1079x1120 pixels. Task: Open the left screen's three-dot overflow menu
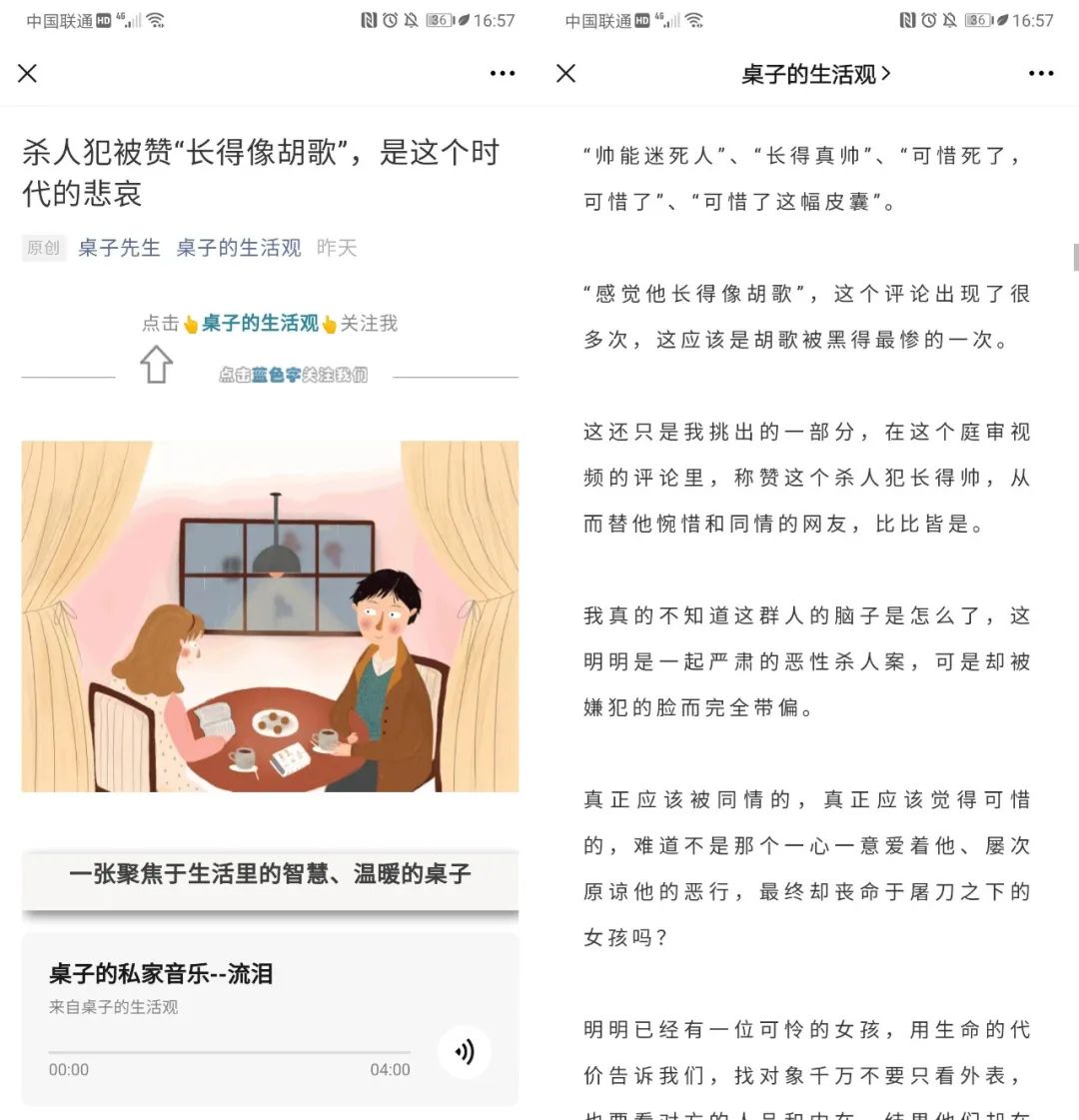click(502, 74)
